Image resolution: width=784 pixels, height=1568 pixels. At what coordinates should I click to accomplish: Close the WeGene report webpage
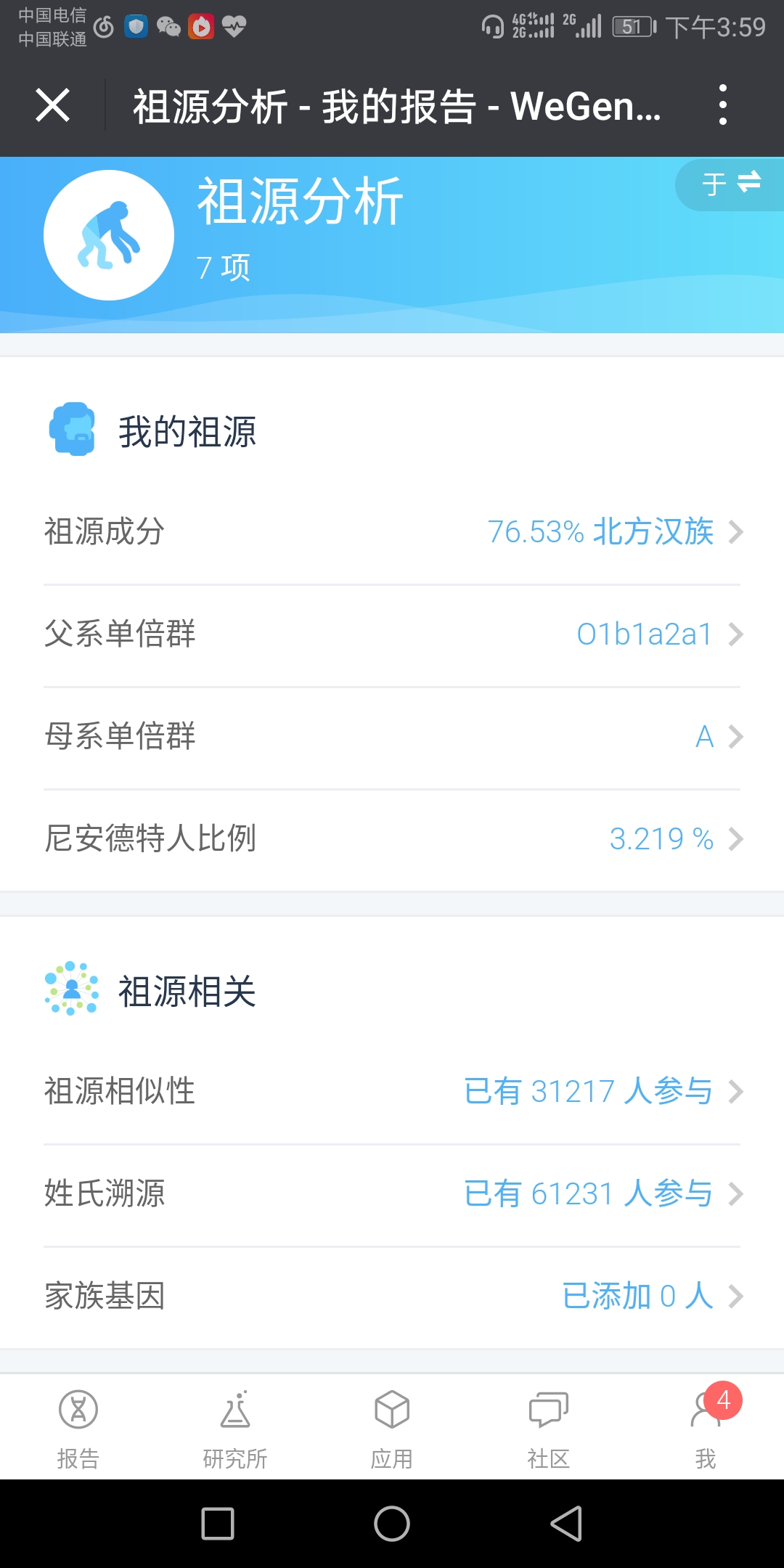click(52, 106)
